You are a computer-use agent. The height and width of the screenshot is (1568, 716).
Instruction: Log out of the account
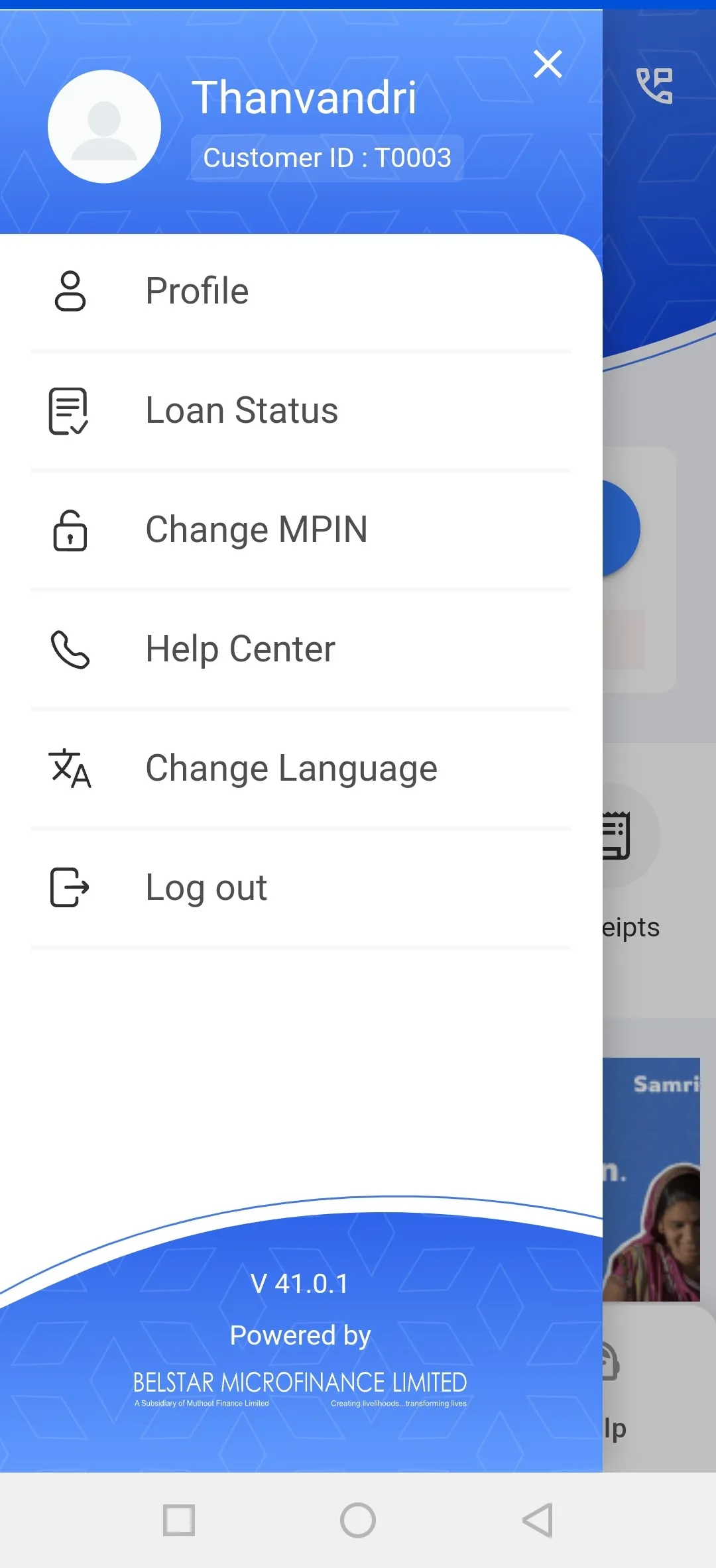[x=206, y=887]
